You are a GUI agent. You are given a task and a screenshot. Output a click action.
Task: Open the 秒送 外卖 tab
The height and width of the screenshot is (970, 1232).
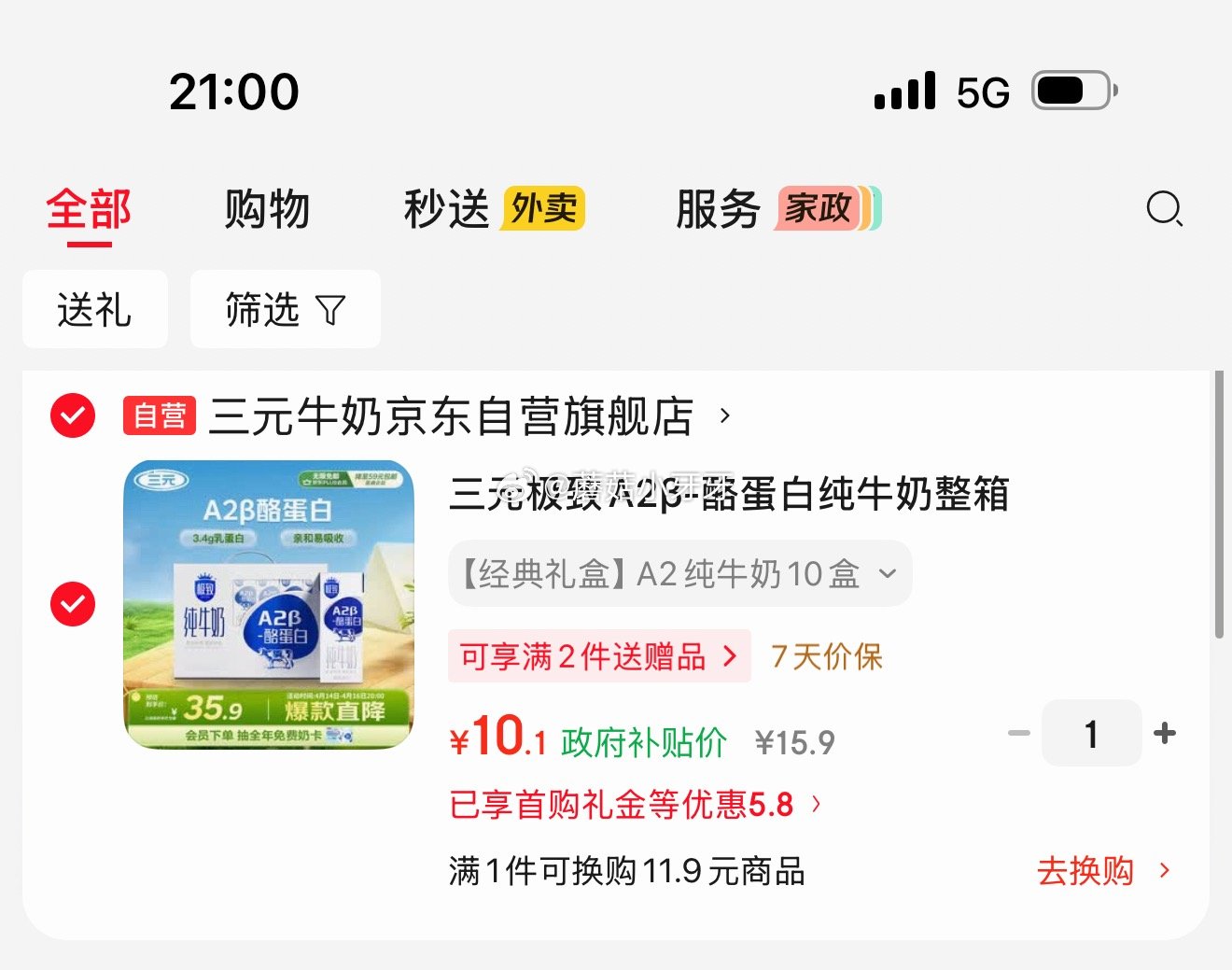point(494,209)
